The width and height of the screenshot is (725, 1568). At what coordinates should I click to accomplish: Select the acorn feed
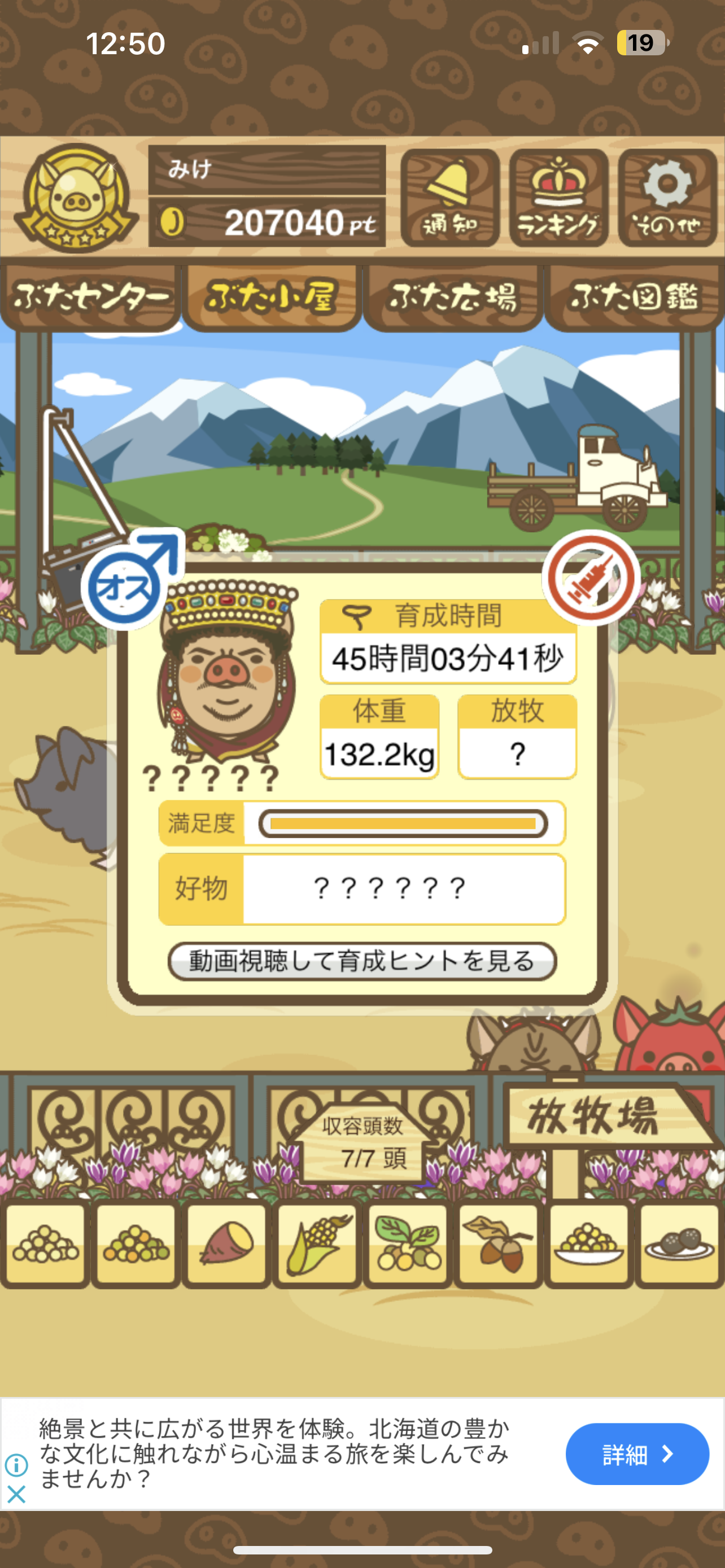pos(498,1245)
